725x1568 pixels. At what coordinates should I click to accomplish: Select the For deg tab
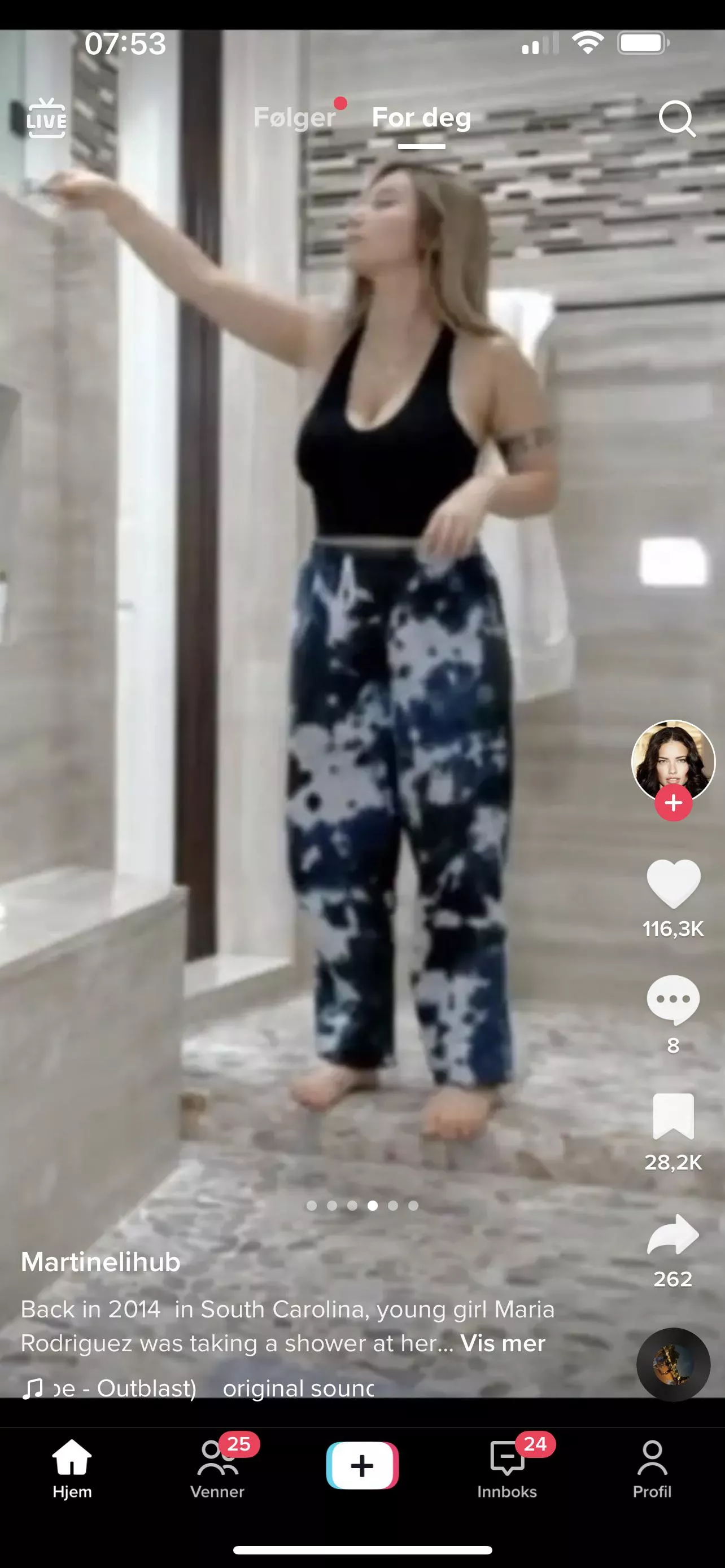click(x=421, y=117)
